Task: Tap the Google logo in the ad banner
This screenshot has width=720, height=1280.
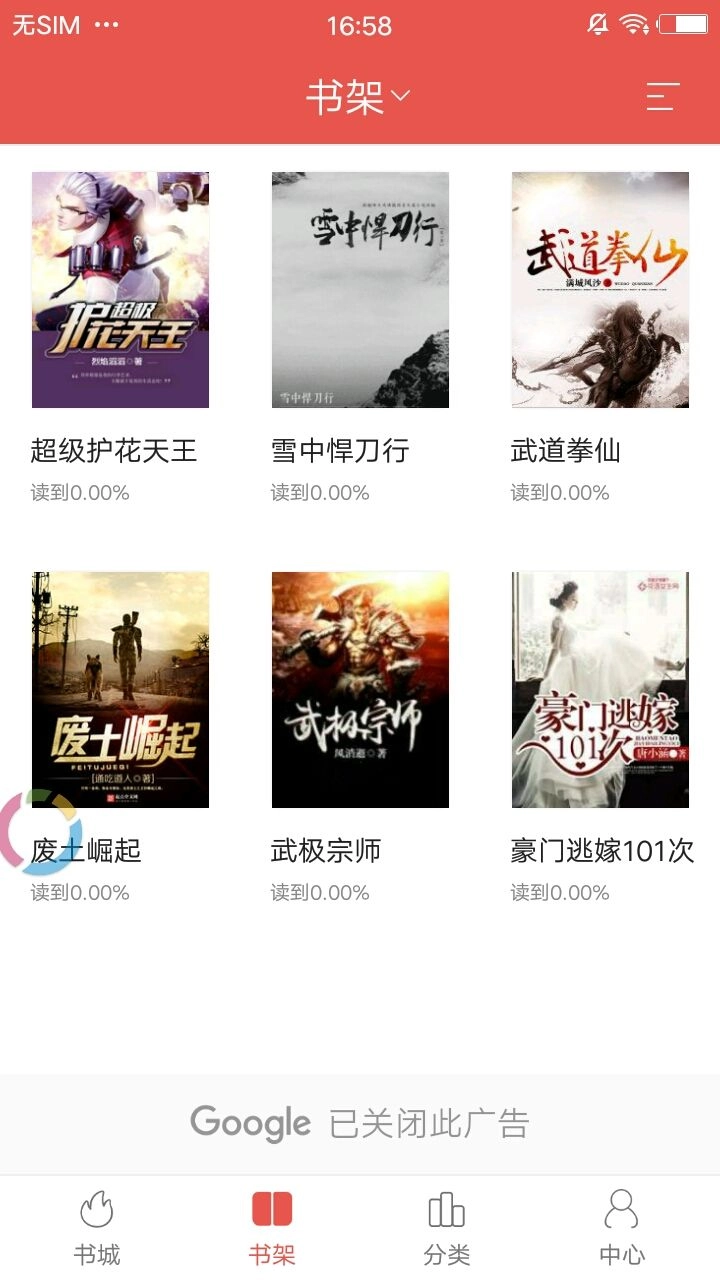Action: click(249, 1123)
